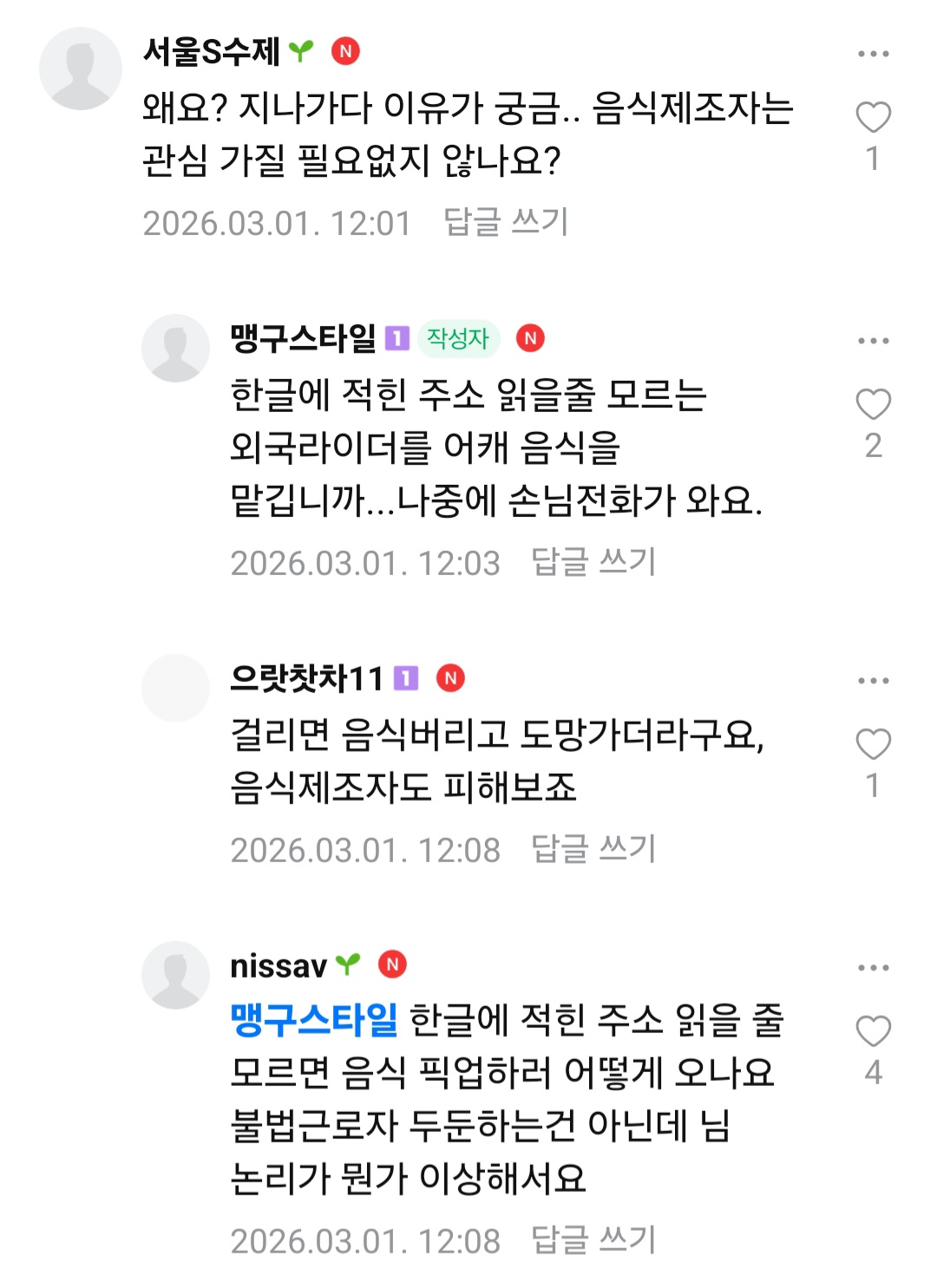Write a reply to 으랏찻차11
937x1288 pixels.
[593, 849]
